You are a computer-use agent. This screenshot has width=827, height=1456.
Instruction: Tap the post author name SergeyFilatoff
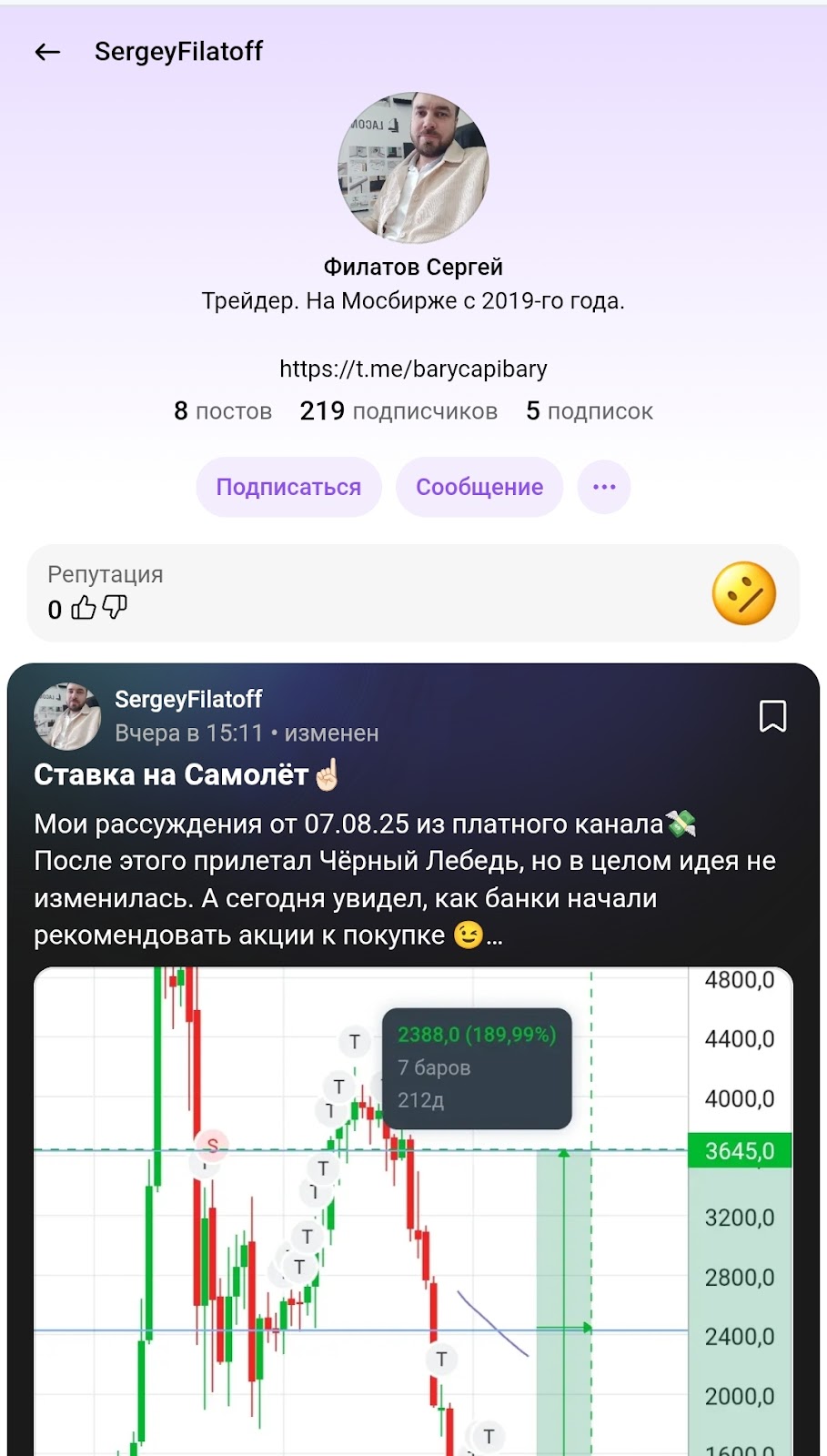coord(188,699)
